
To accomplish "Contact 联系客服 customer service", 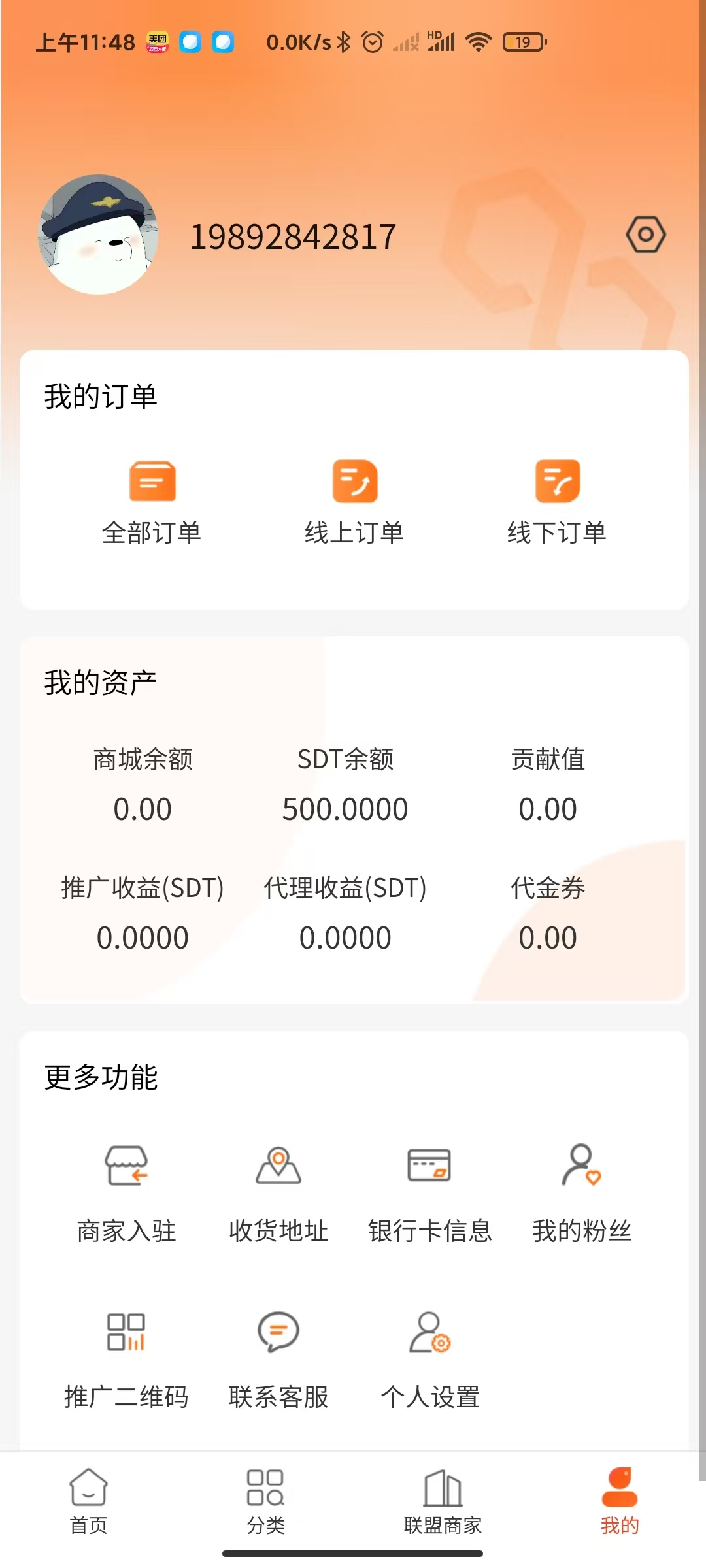I will pyautogui.click(x=278, y=1359).
